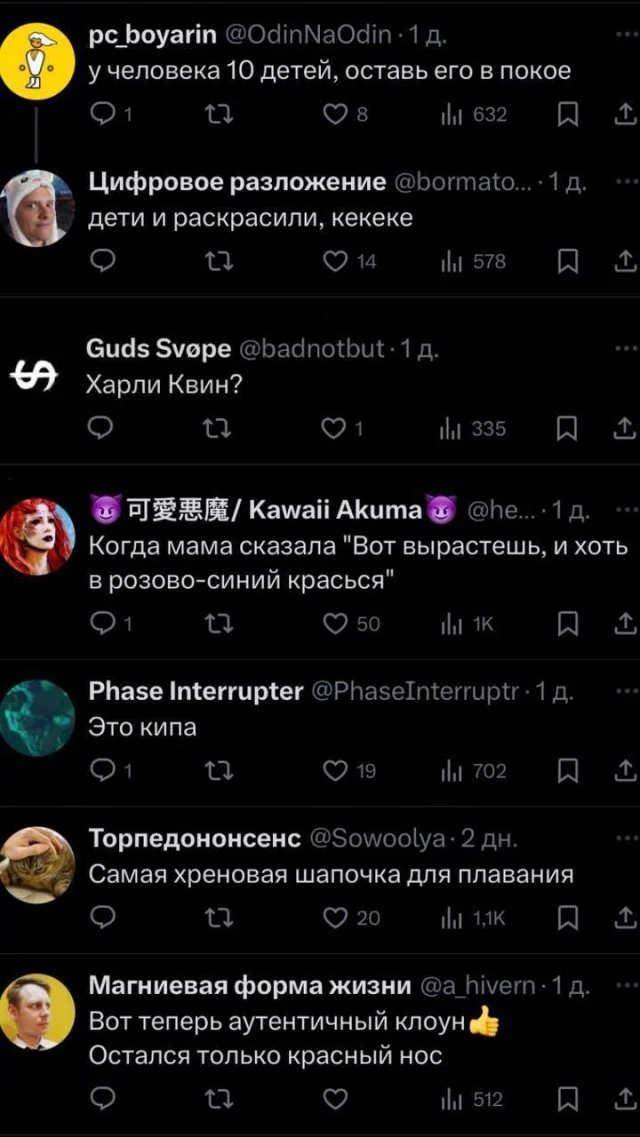The width and height of the screenshot is (640, 1137).
Task: View the Kawaii Akuma profile picture
Action: 38,535
